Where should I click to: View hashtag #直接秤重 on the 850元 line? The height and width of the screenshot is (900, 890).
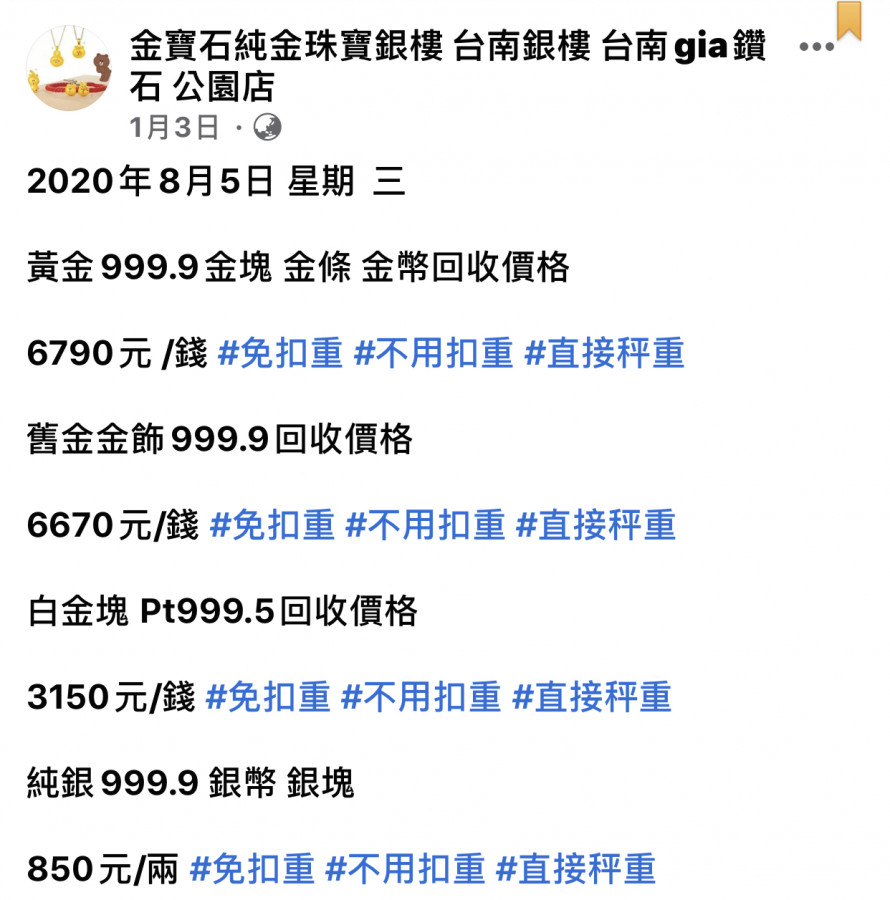point(575,869)
